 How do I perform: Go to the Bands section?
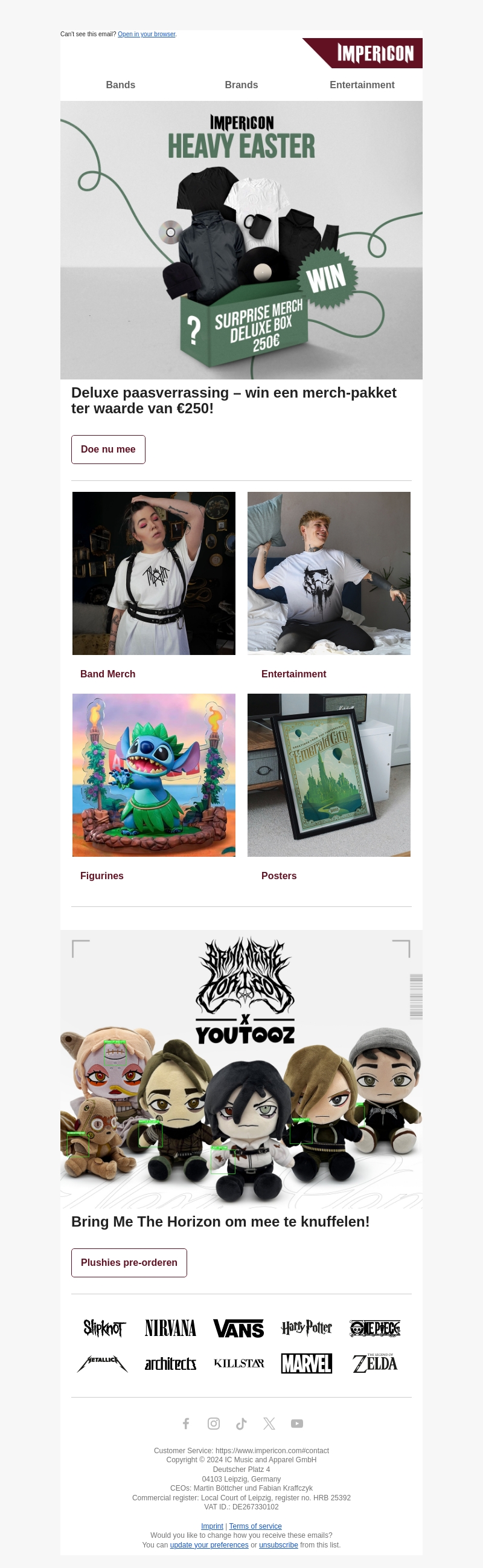point(120,85)
